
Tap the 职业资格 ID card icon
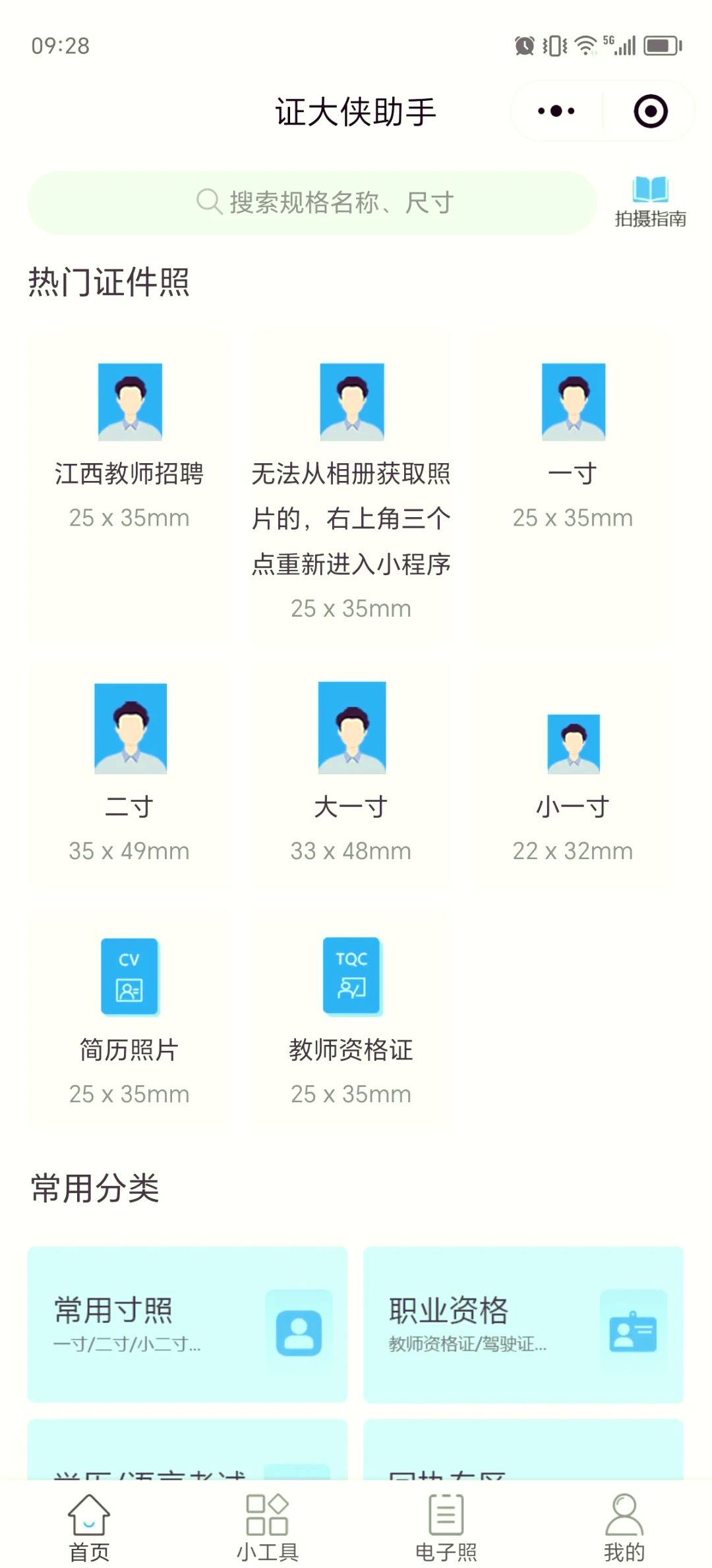coord(634,1330)
